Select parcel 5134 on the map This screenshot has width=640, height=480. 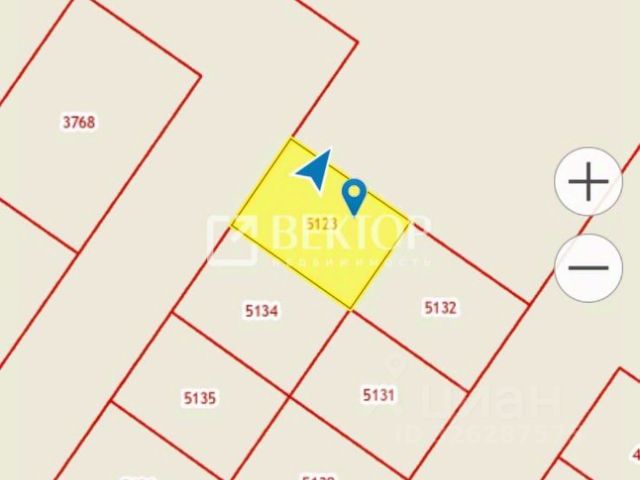click(x=261, y=311)
